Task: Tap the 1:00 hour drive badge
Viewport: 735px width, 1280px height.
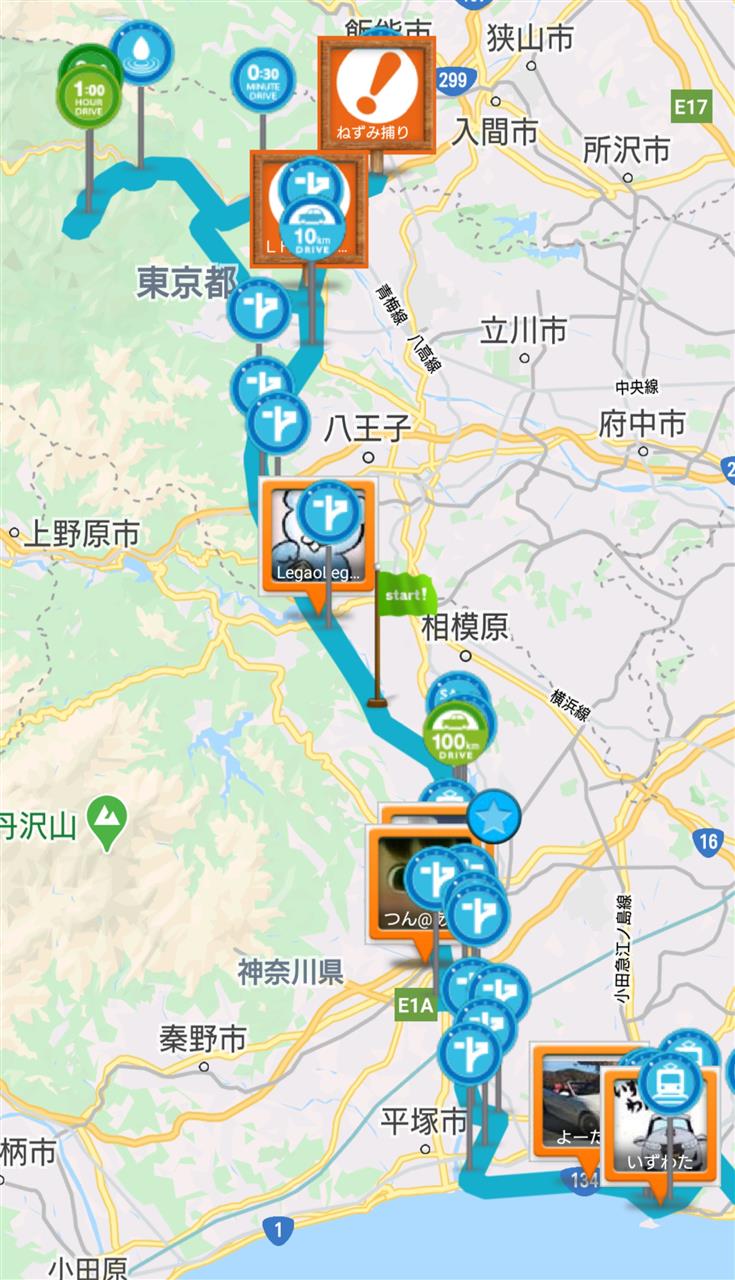Action: coord(90,97)
